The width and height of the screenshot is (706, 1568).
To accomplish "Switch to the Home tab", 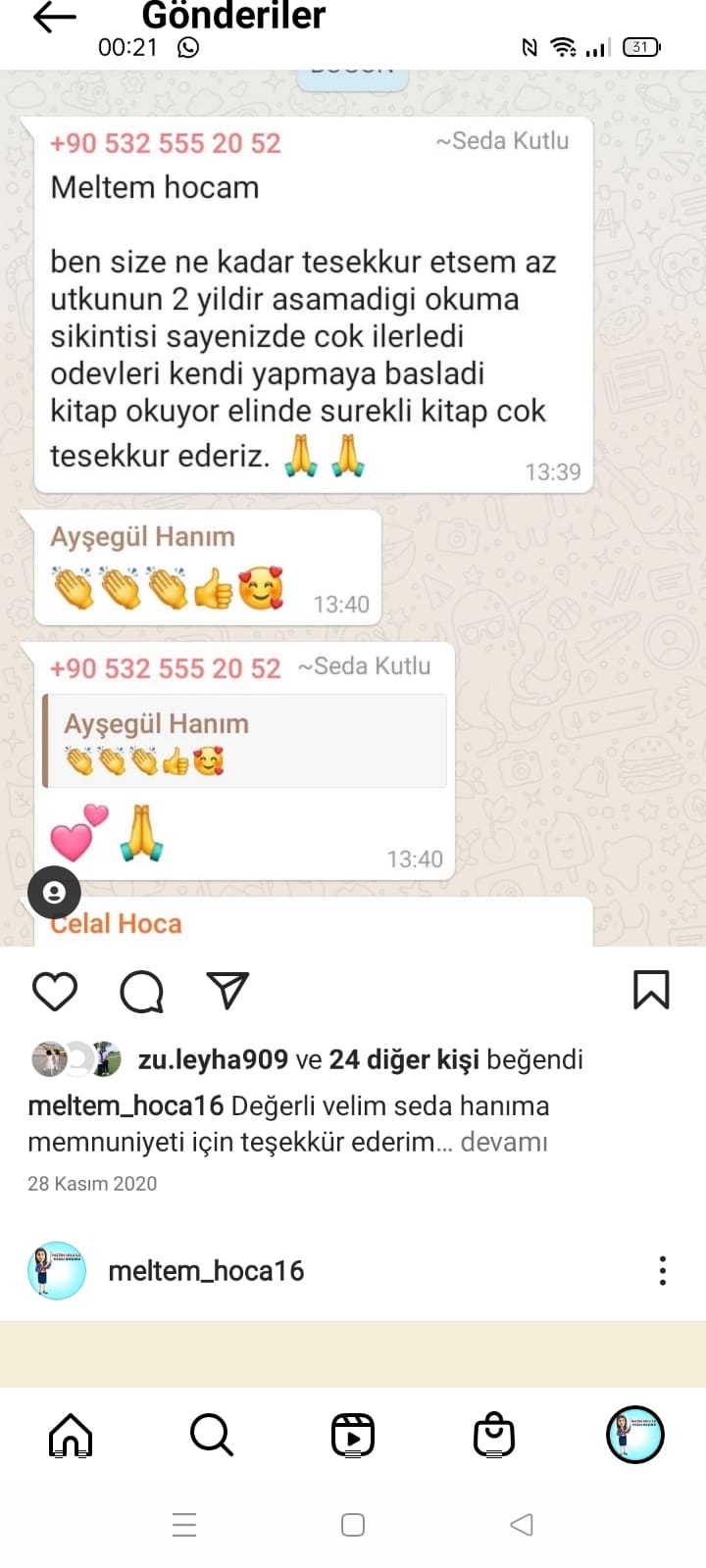I will 71,1436.
